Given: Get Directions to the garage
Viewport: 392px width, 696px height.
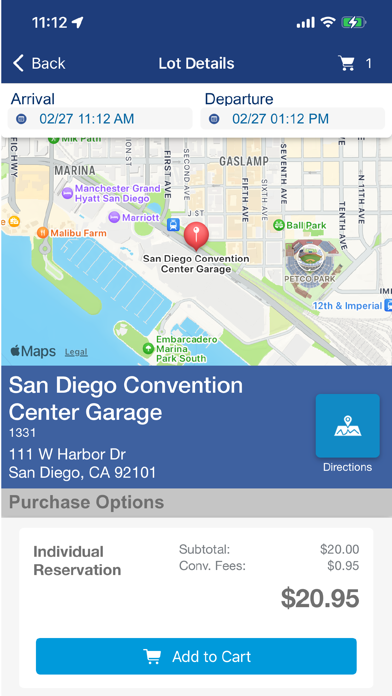Looking at the screenshot, I should [348, 426].
